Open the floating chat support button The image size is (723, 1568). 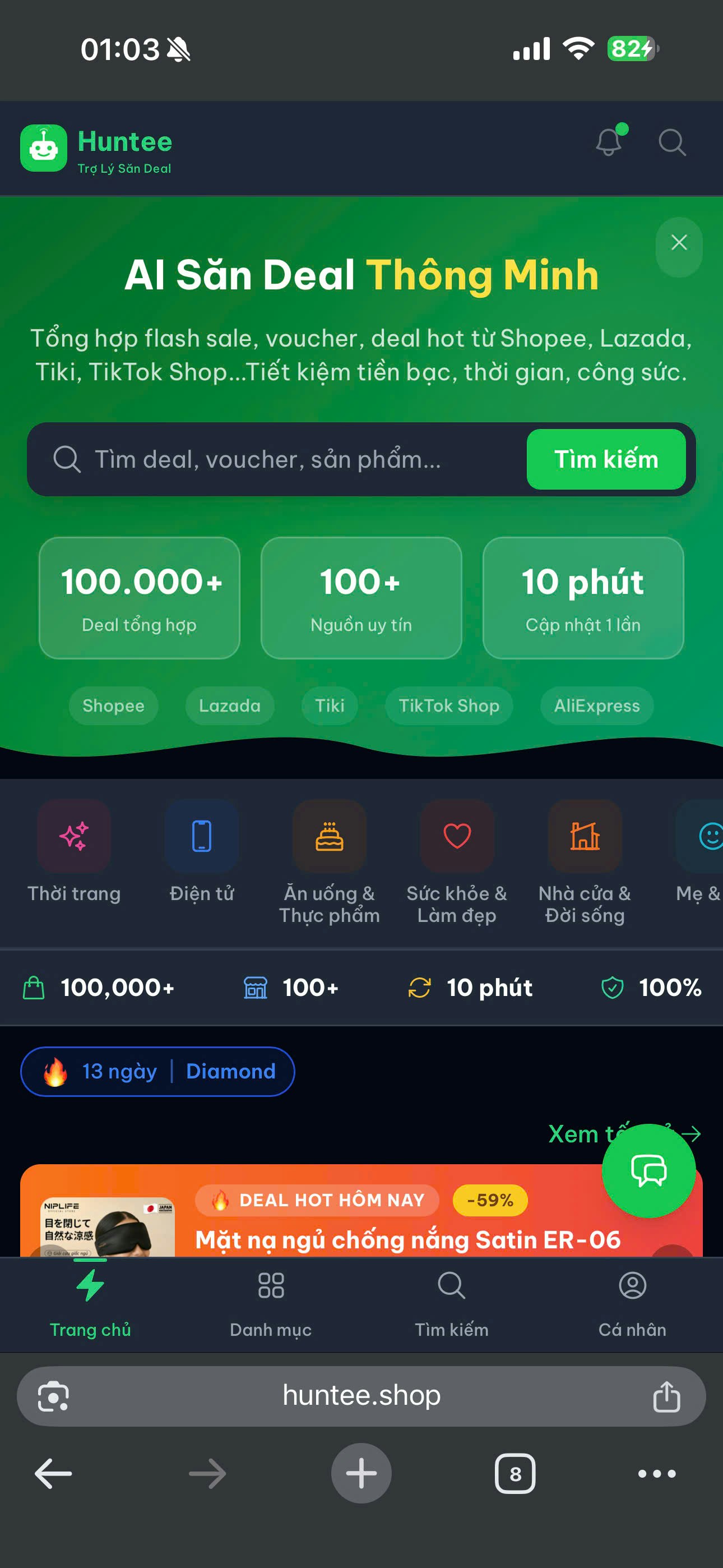click(648, 1170)
